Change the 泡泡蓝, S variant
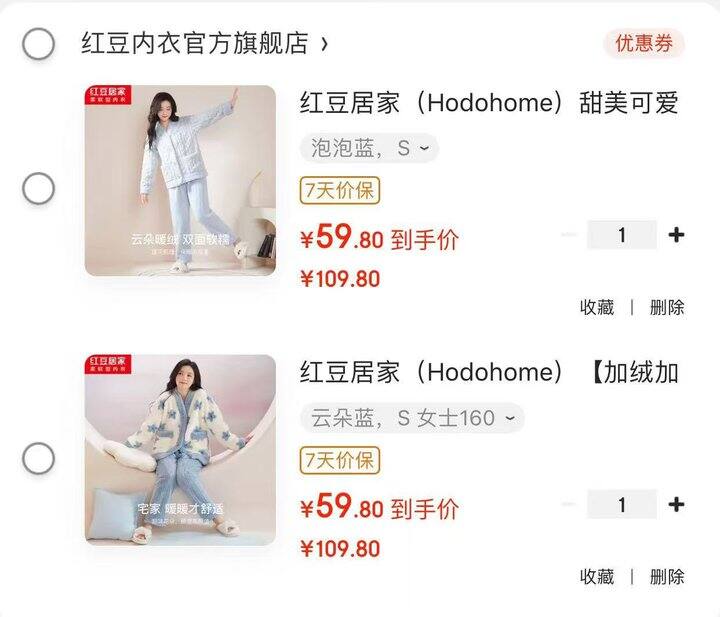Viewport: 720px width, 617px height. pos(370,148)
